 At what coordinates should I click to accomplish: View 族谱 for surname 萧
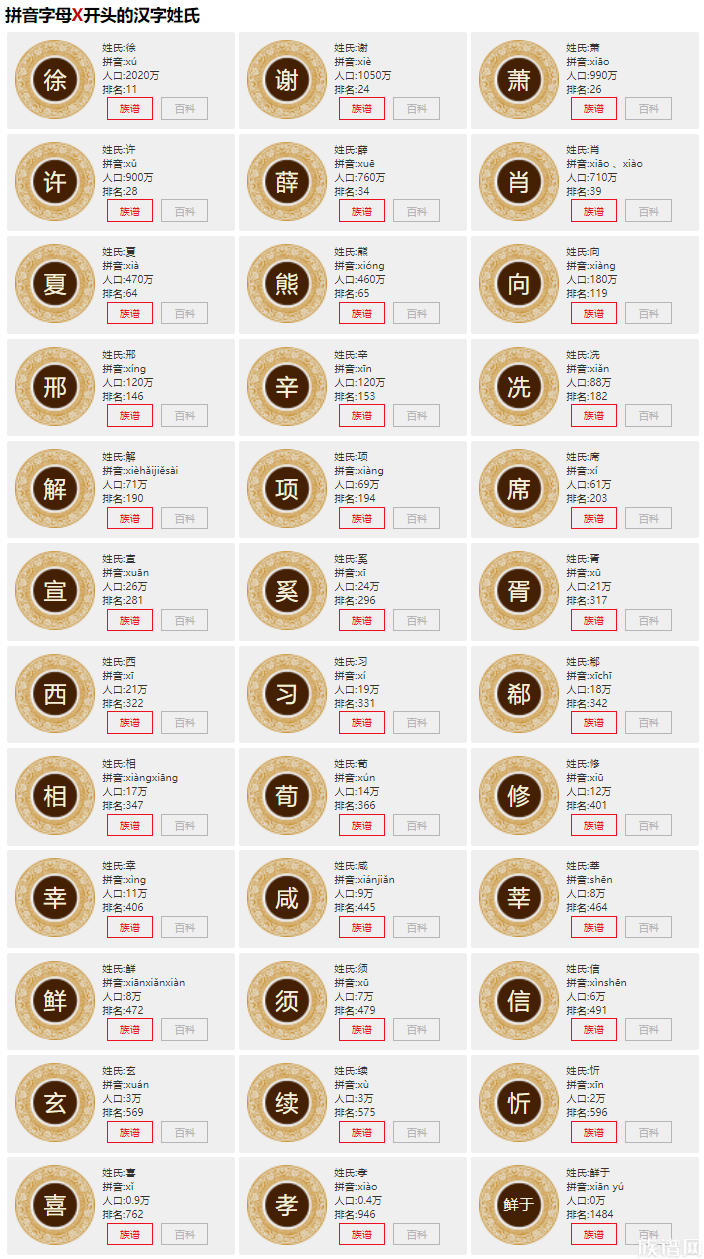(594, 109)
